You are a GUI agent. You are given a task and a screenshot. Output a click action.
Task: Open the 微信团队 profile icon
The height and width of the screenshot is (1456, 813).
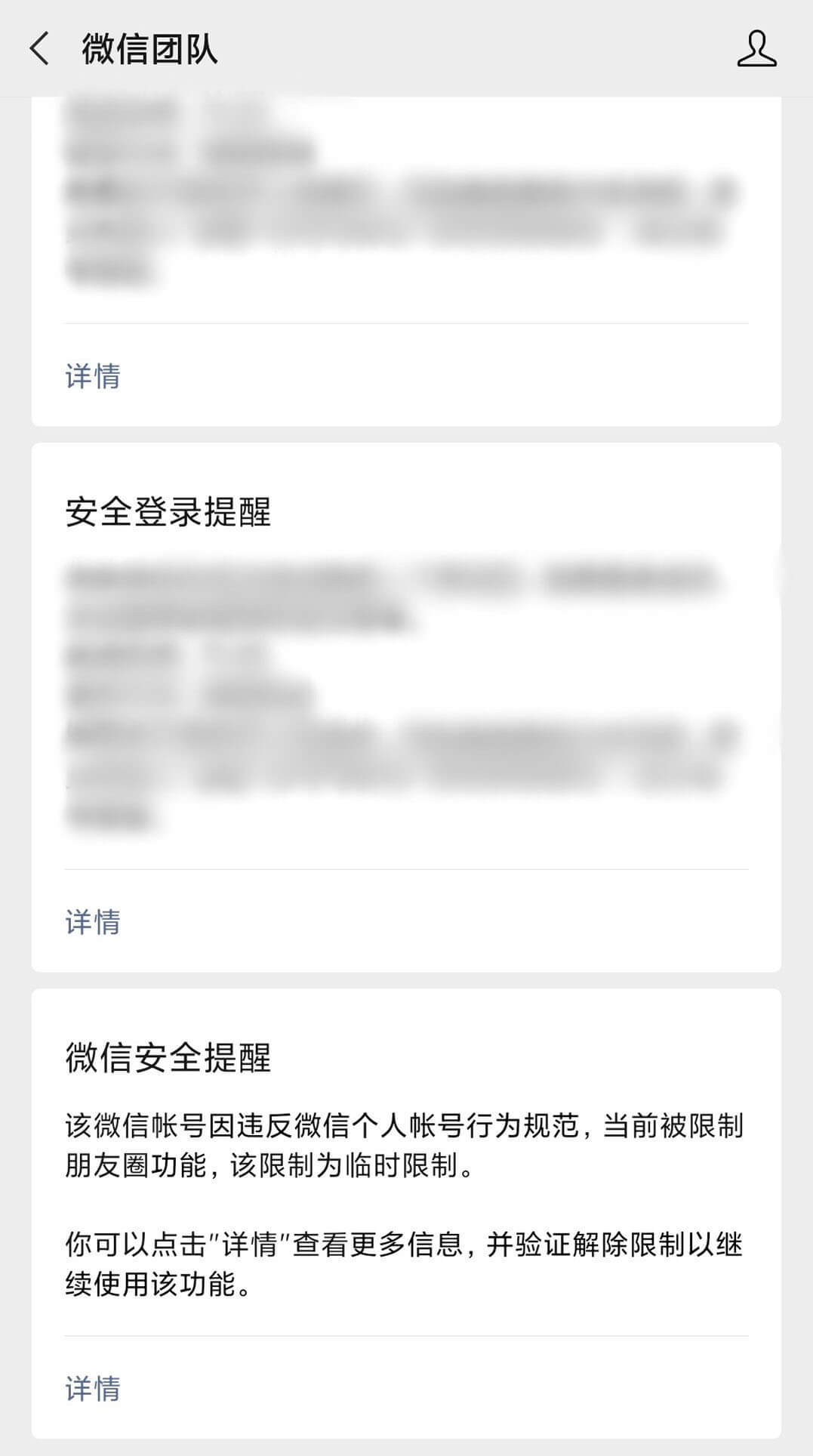[x=756, y=49]
